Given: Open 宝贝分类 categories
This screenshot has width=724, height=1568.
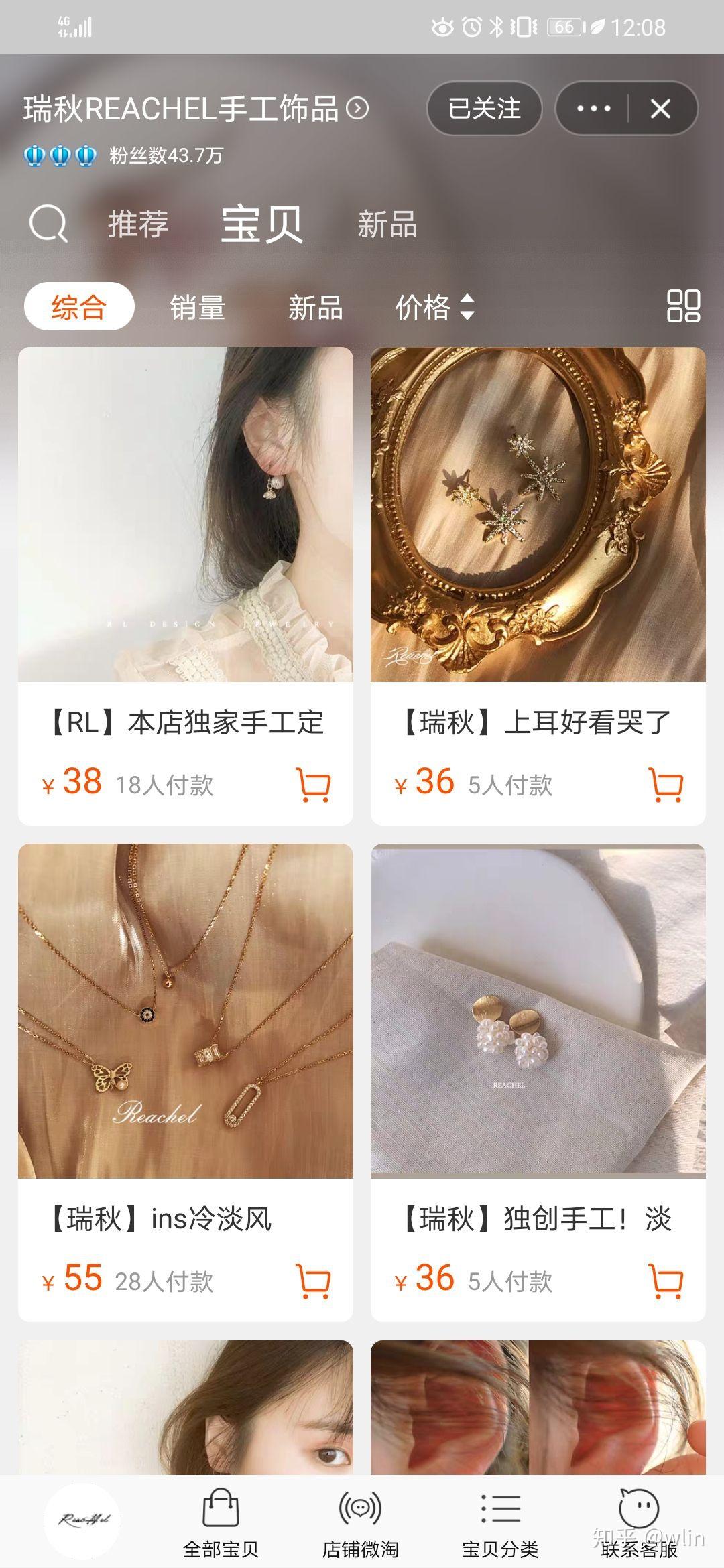Looking at the screenshot, I should [500, 1522].
